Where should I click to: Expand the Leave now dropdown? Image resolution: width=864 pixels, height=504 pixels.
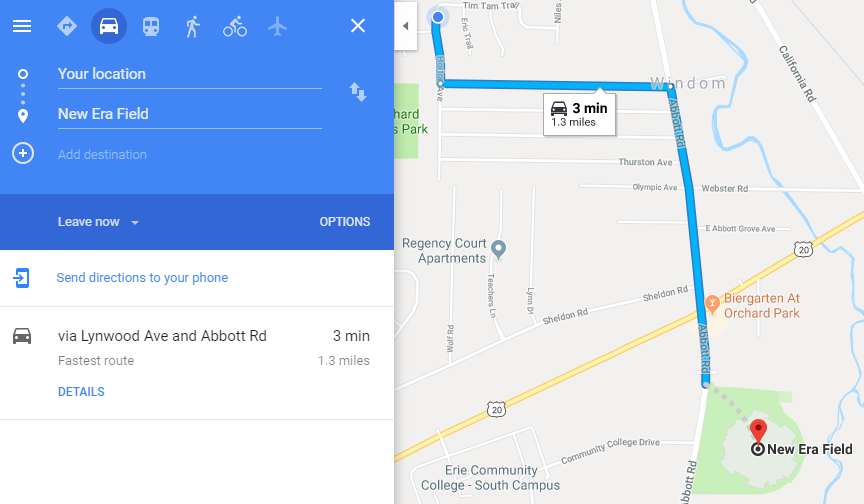(x=98, y=222)
